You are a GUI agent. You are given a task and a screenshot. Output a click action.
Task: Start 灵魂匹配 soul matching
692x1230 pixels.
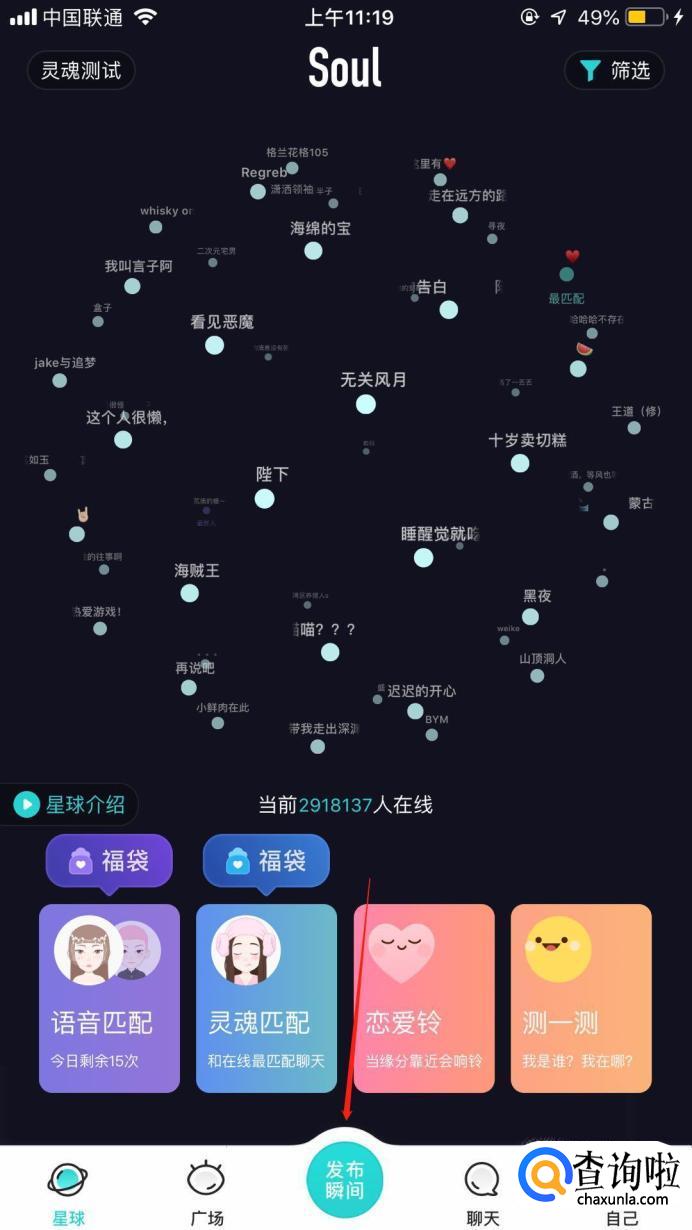266,997
